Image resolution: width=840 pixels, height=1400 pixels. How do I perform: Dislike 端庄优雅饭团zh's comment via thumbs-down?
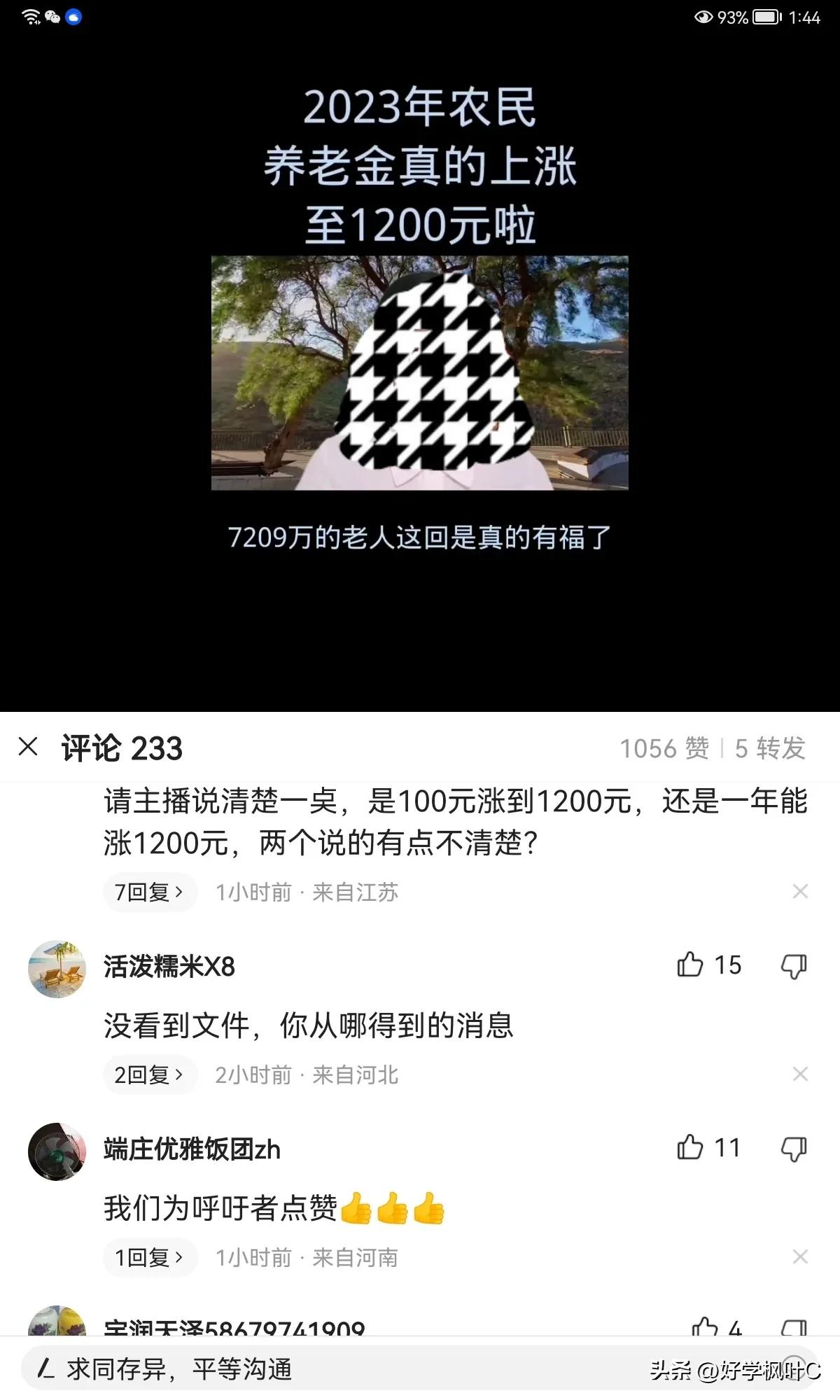click(794, 1148)
